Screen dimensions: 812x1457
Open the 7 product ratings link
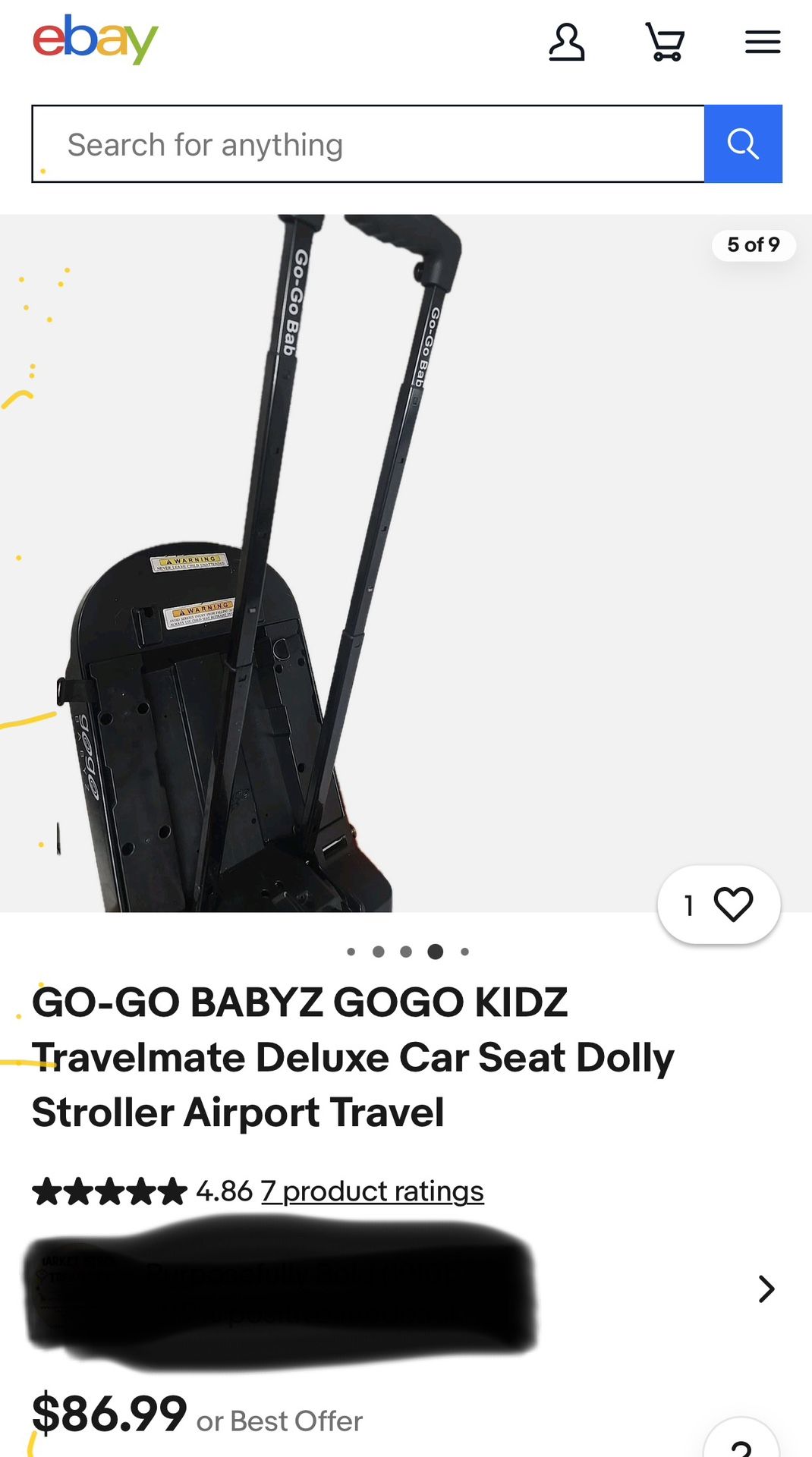pos(373,1191)
